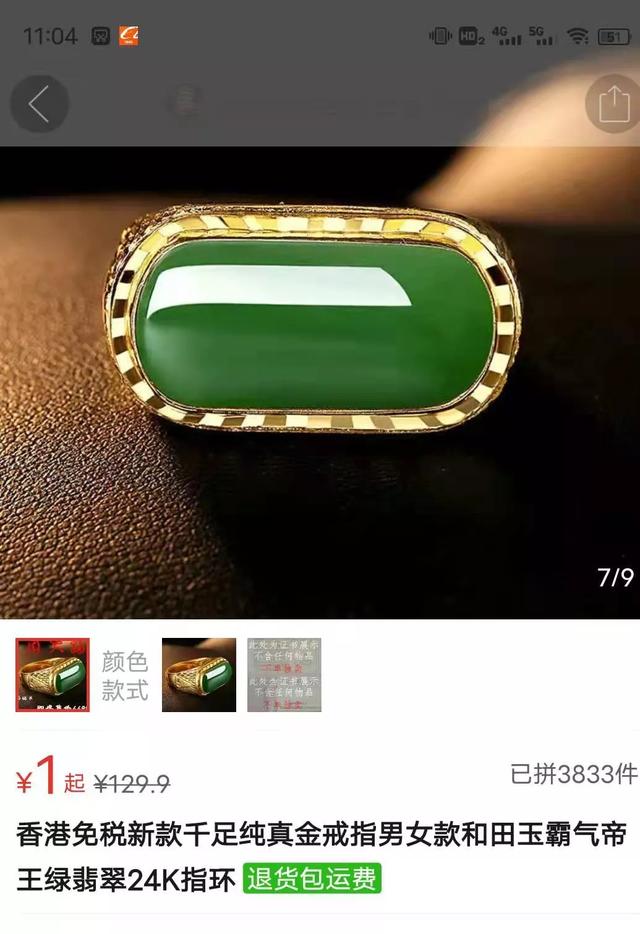640x934 pixels.
Task: Tap the 退货包运费 green badge
Action: tap(312, 880)
